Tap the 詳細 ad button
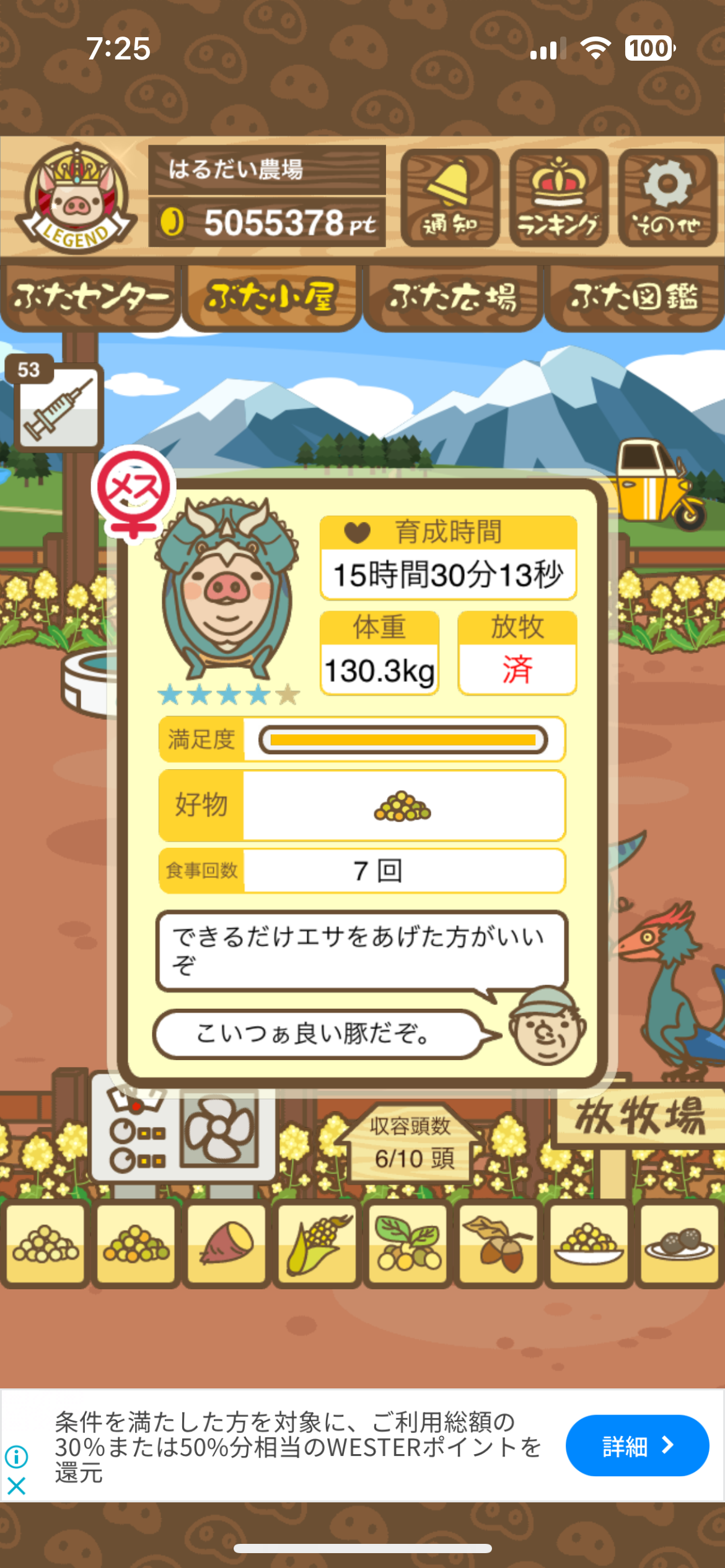 (x=636, y=1445)
